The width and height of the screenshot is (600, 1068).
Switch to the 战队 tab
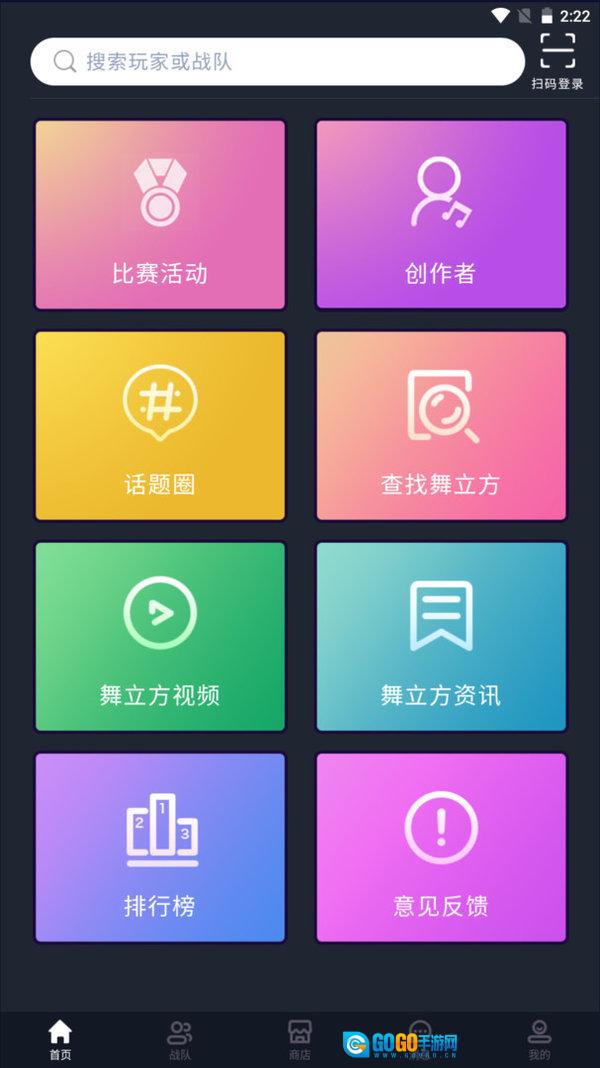tap(180, 1040)
